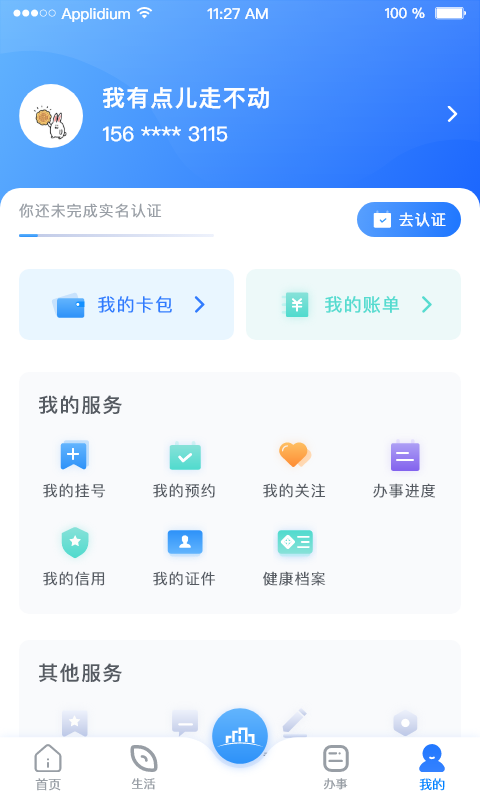Tap the rabbit profile avatar
This screenshot has width=480, height=800.
tap(51, 116)
